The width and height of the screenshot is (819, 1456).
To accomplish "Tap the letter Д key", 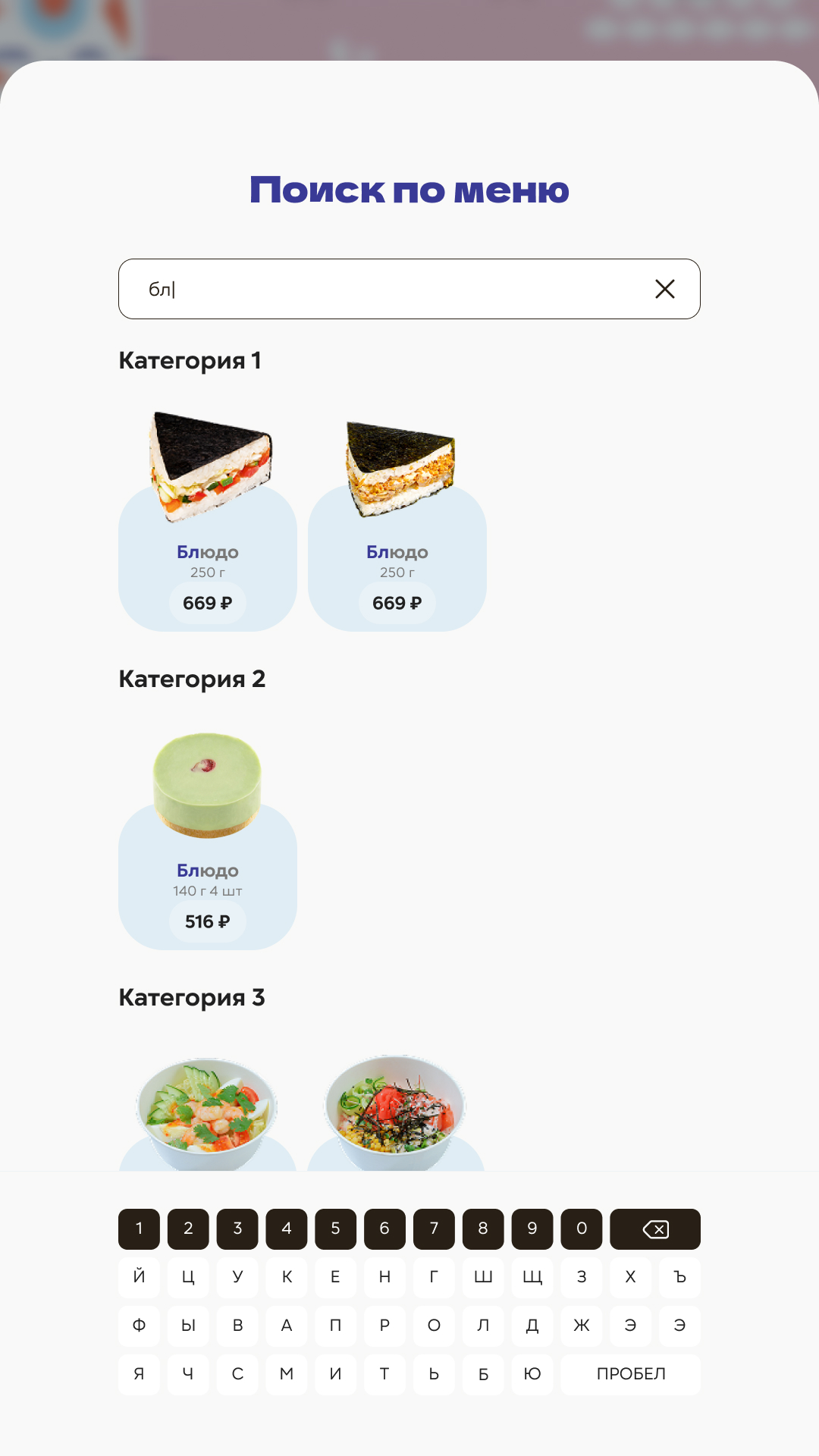I will 532,1326.
